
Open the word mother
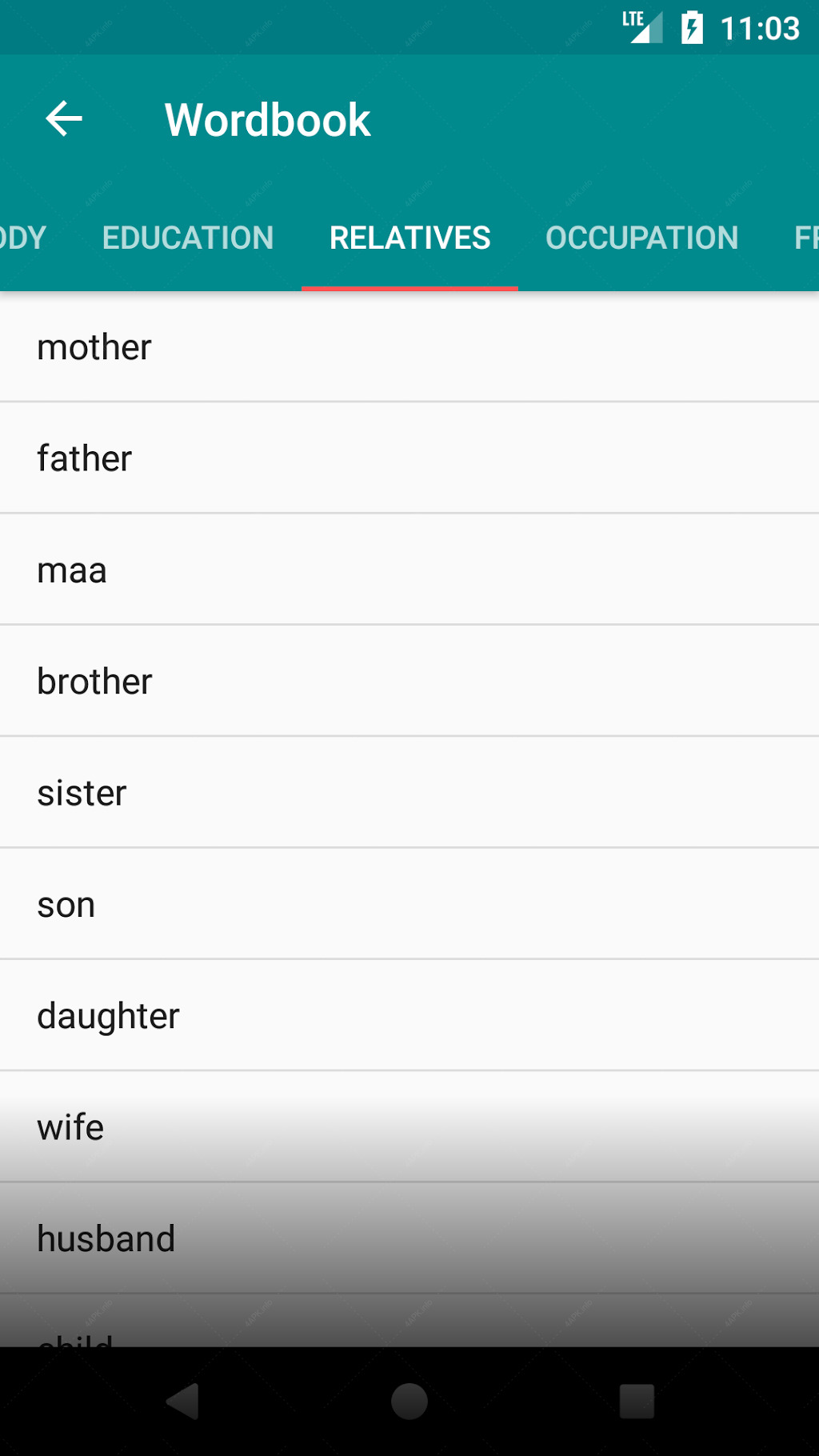409,347
